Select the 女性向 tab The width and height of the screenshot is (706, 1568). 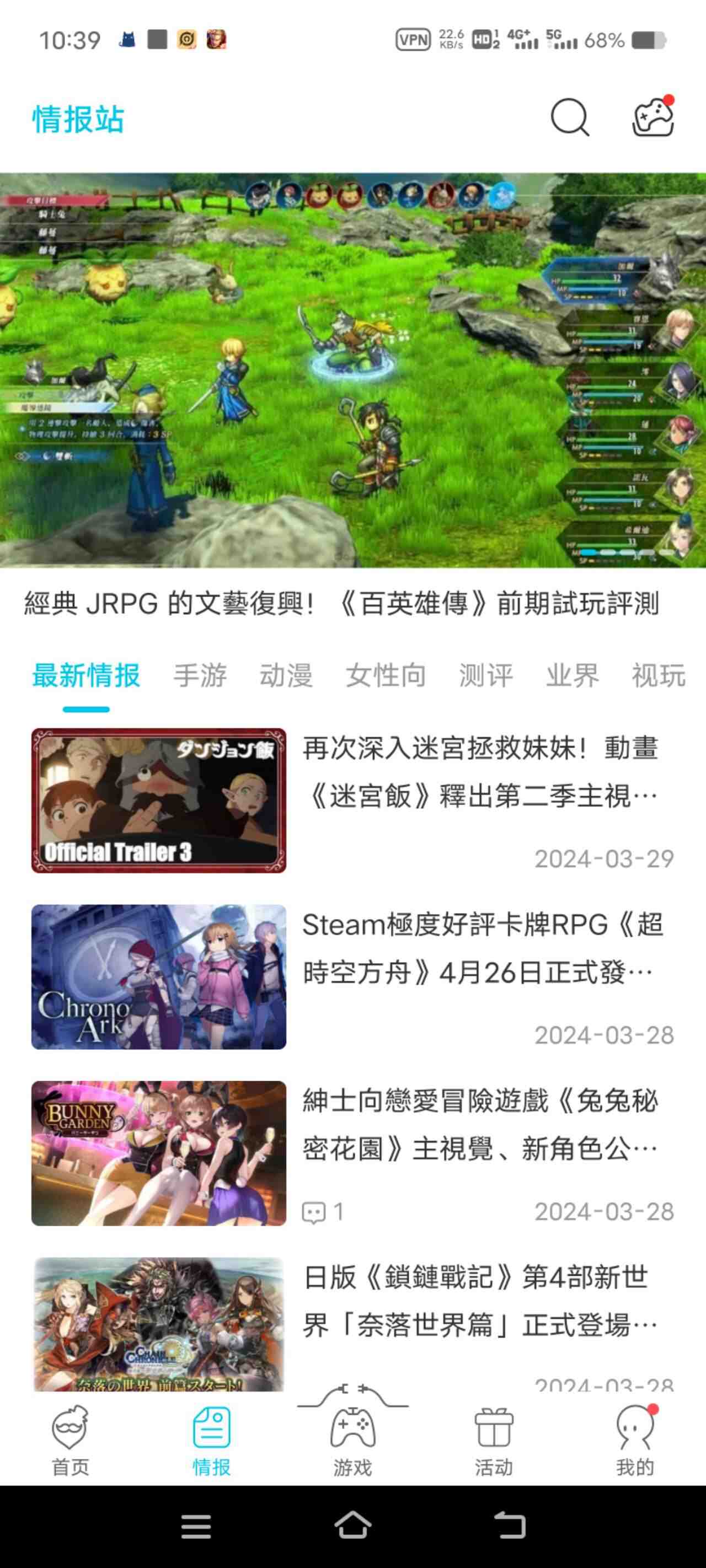tap(386, 675)
